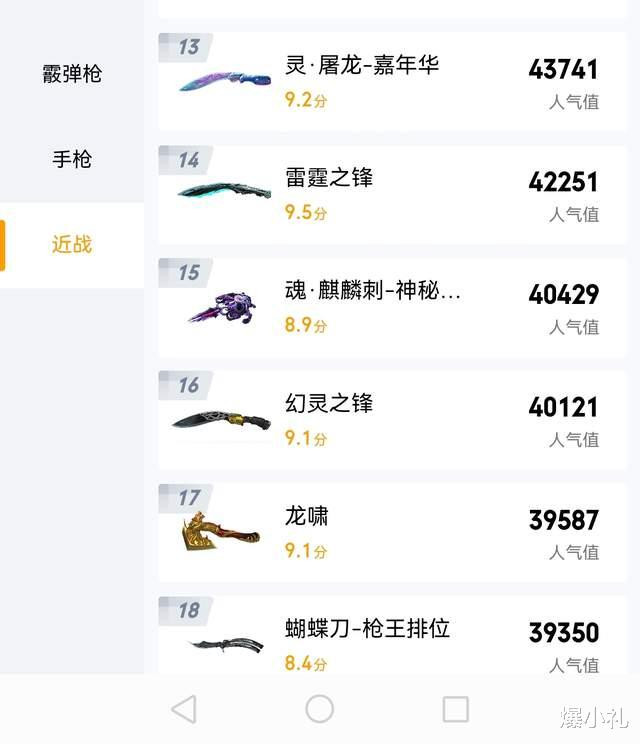Go to the system home screen
The width and height of the screenshot is (640, 744).
[x=319, y=709]
